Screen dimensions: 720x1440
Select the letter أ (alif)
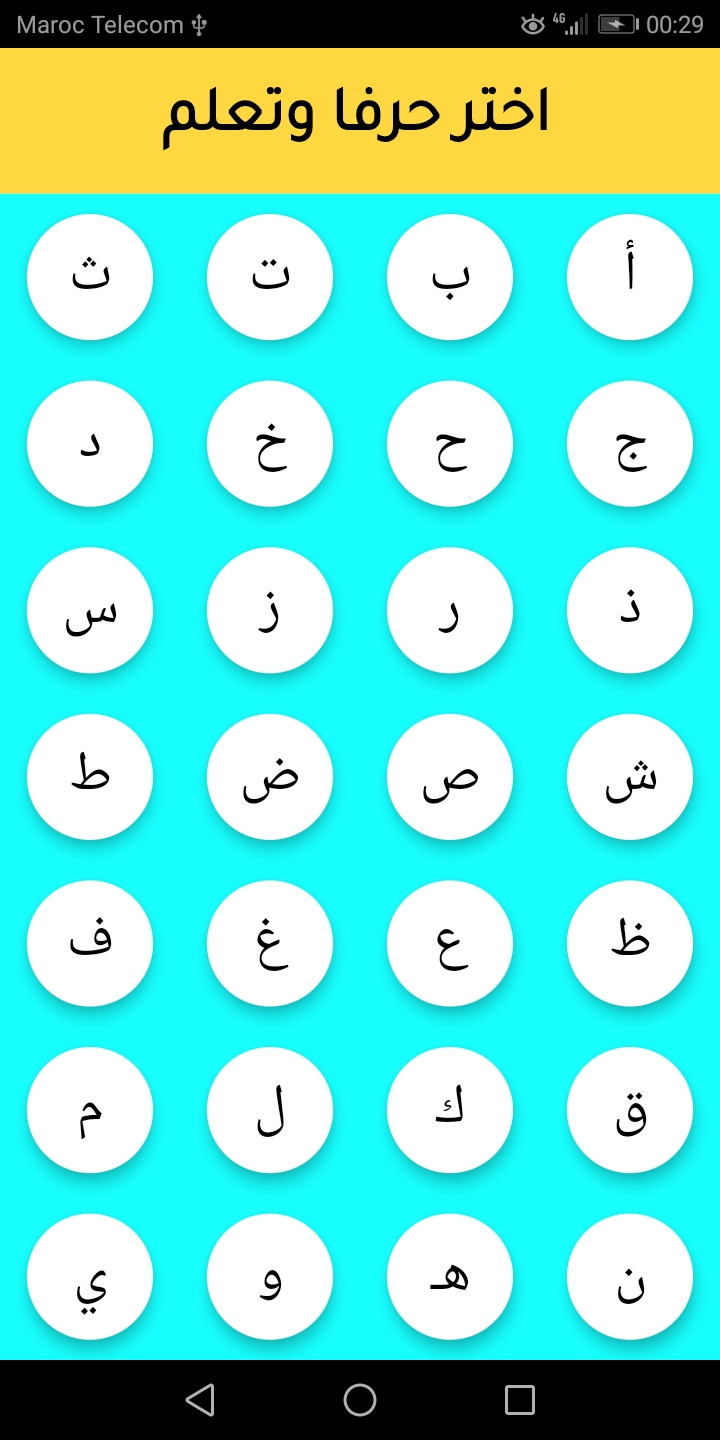point(630,277)
